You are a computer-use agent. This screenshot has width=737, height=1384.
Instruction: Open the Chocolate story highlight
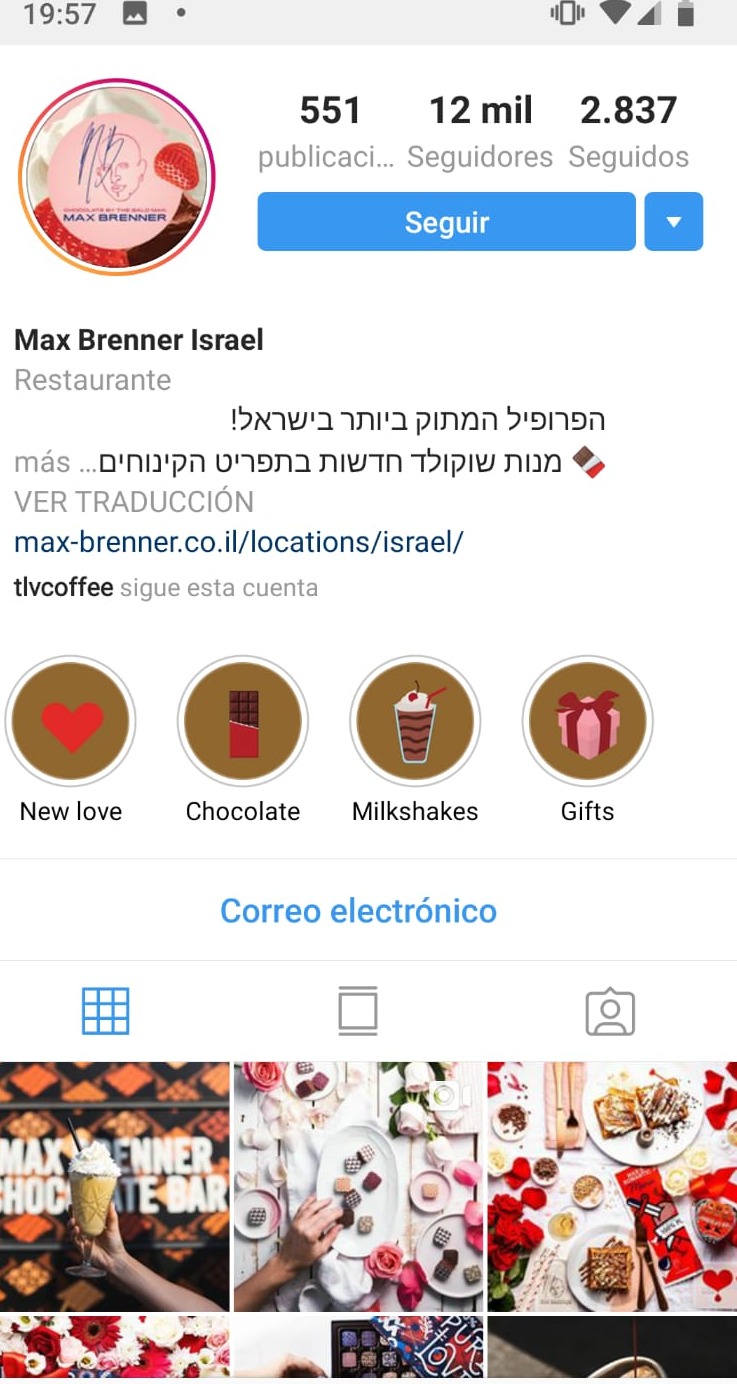243,721
